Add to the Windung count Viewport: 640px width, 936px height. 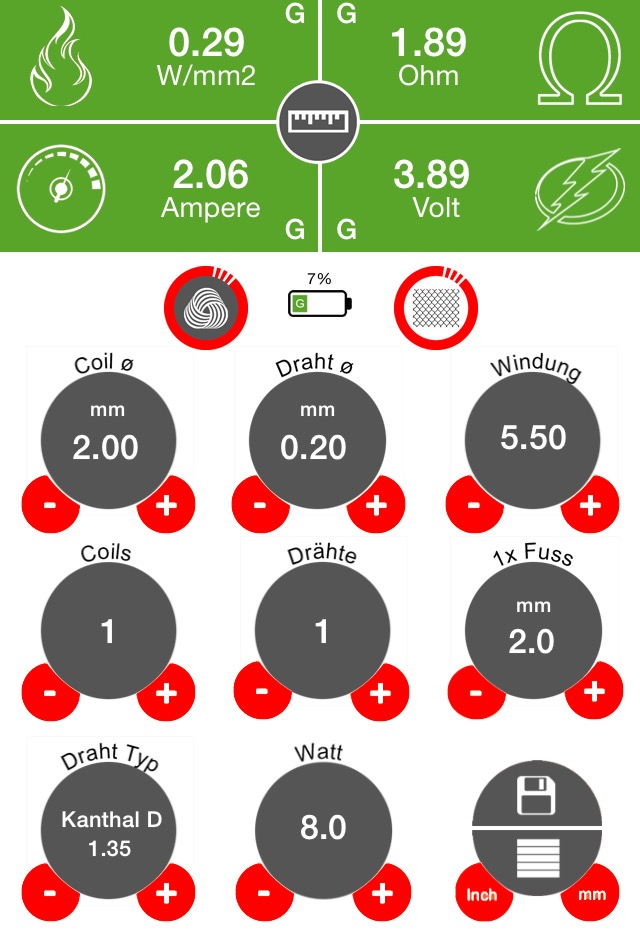(x=590, y=505)
